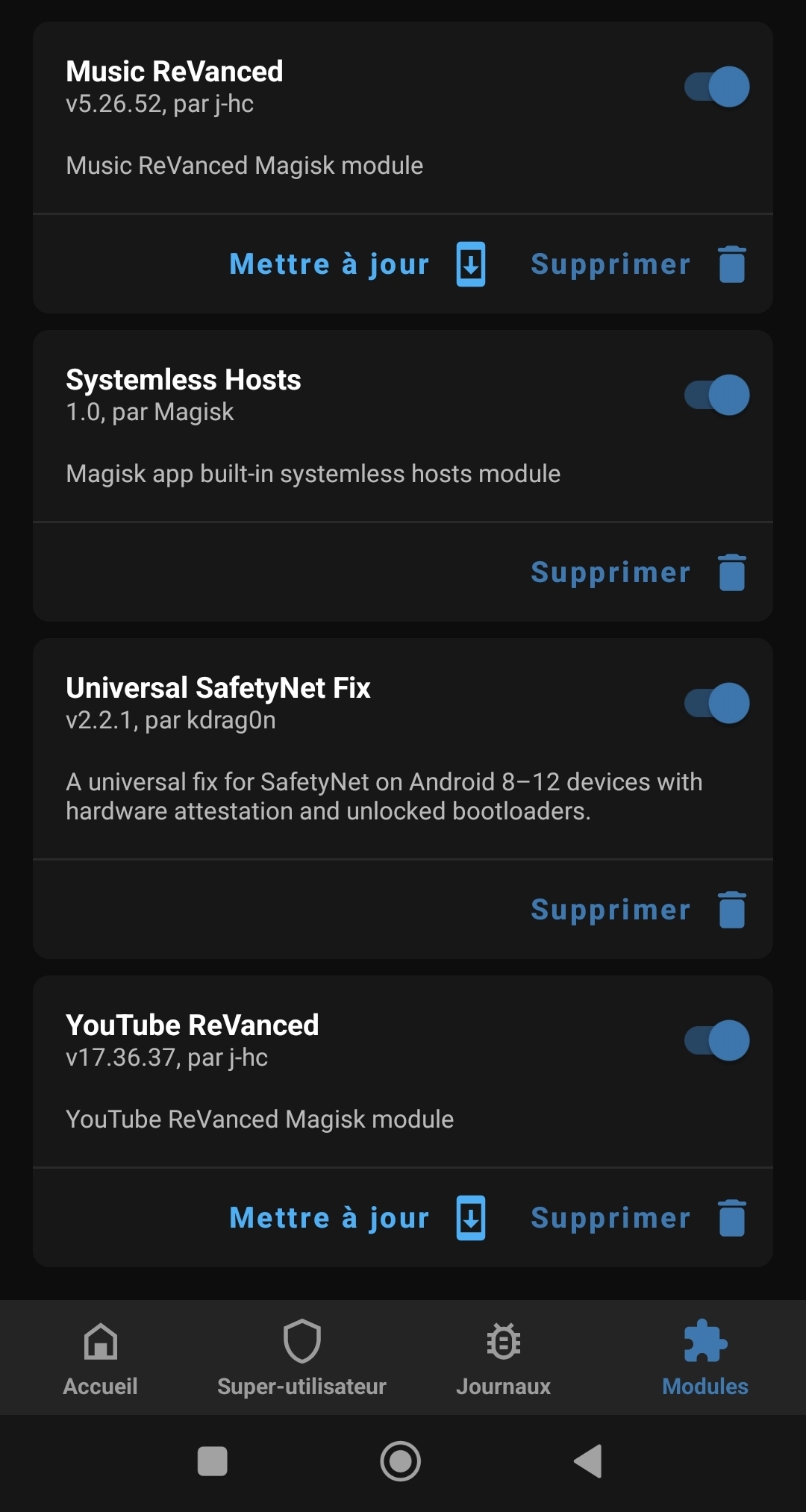Update the YouTube ReVanced module
Screen dimensions: 806x1512
[x=357, y=1218]
